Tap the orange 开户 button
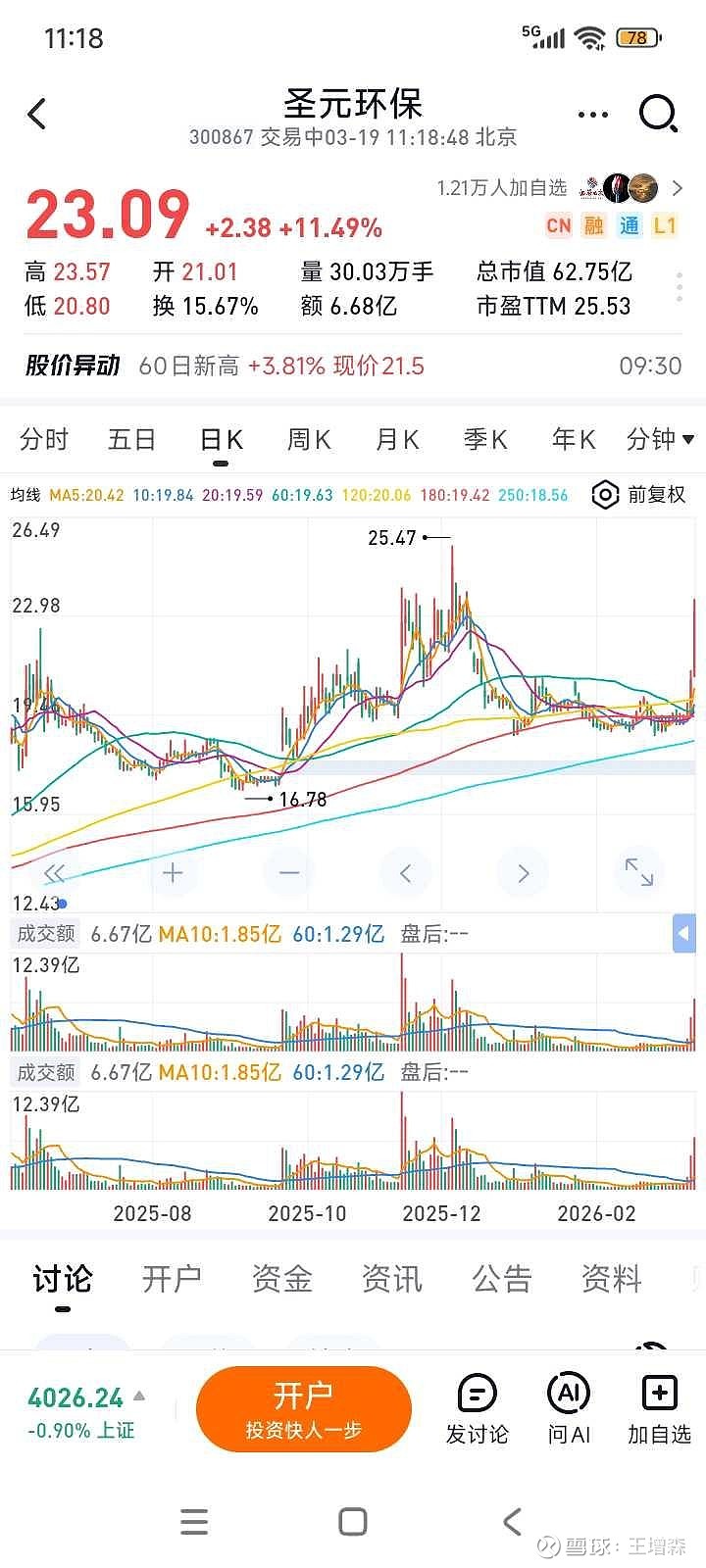706x1568 pixels. [x=303, y=1409]
